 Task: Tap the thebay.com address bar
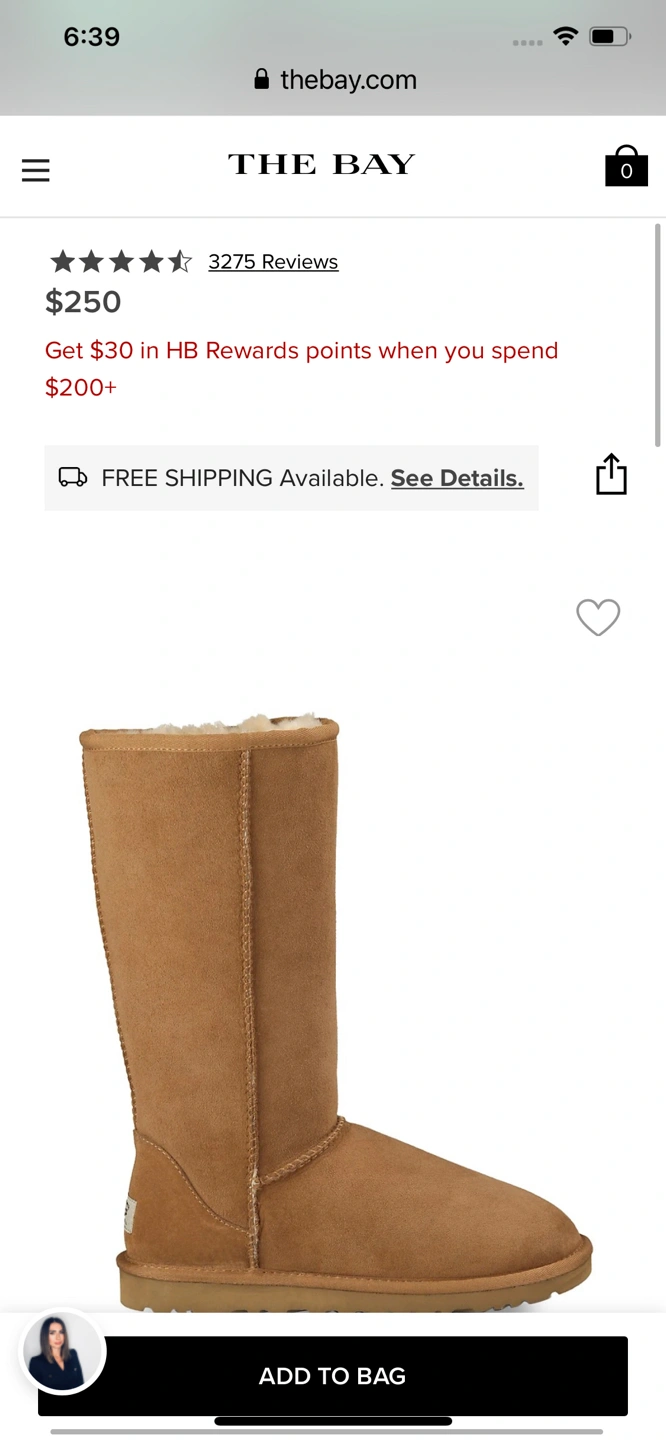click(334, 80)
